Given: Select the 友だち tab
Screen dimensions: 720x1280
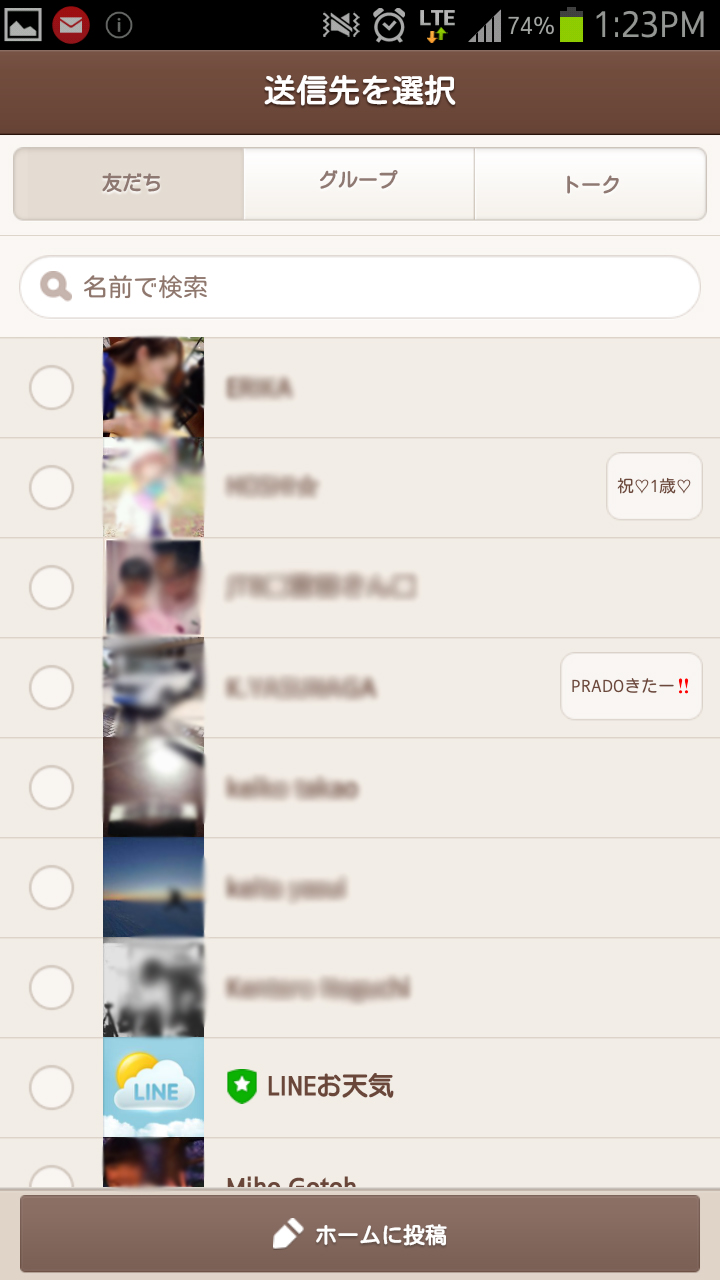Looking at the screenshot, I should click(x=129, y=183).
